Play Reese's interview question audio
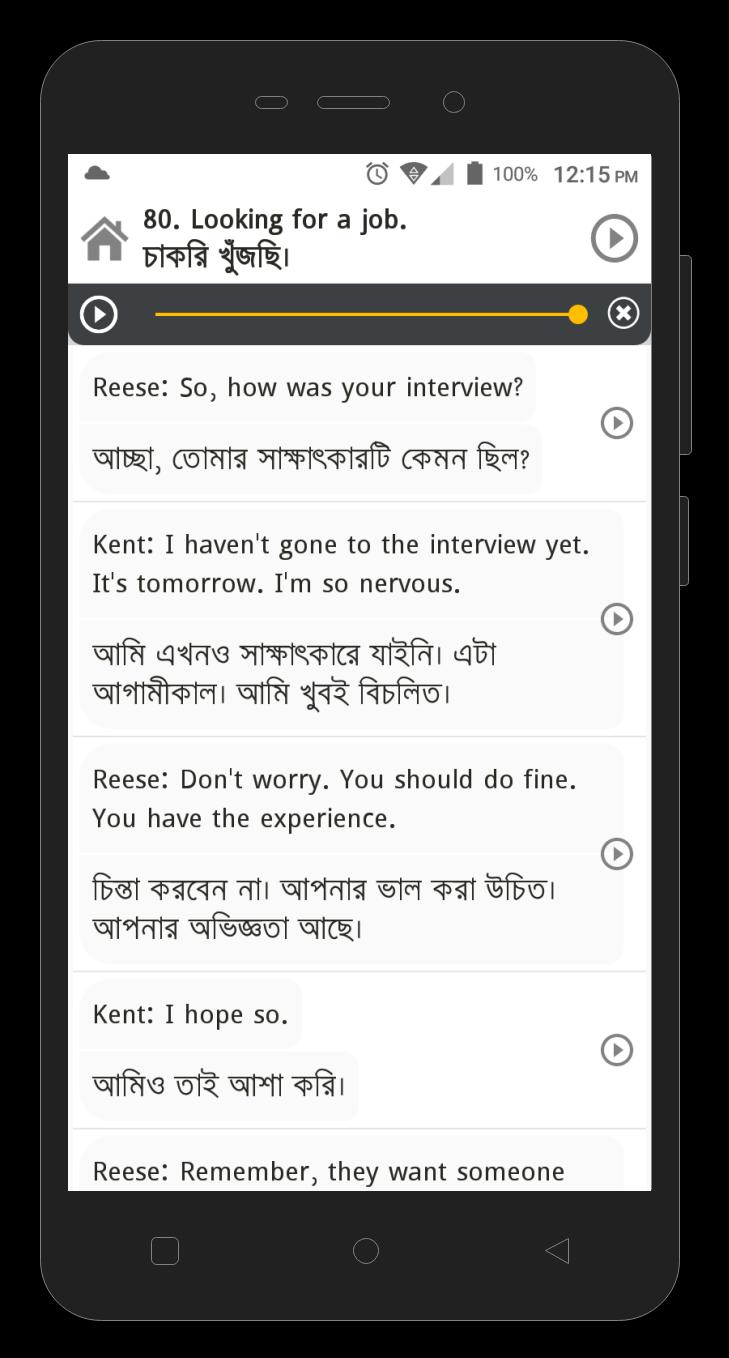The width and height of the screenshot is (729, 1358). coord(617,423)
